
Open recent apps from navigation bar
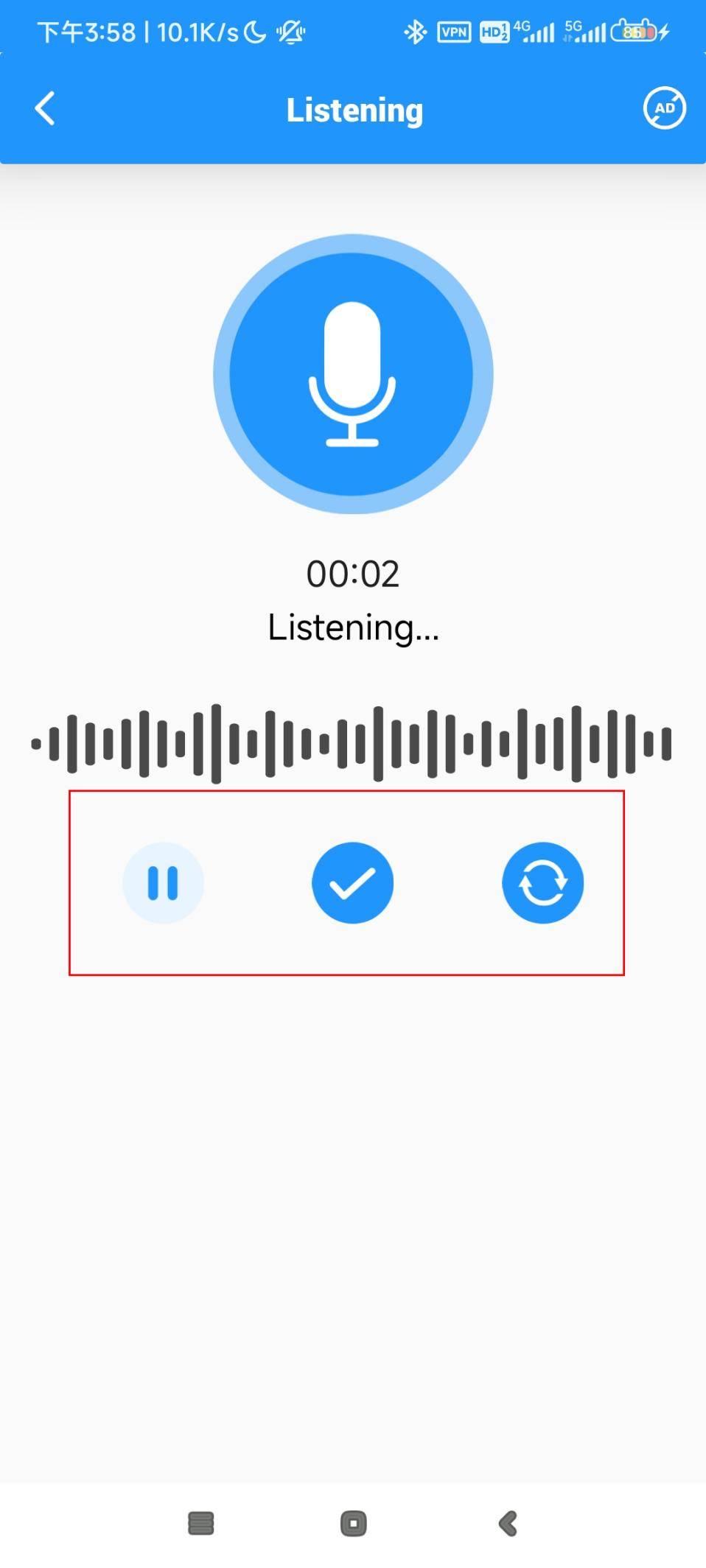(200, 1523)
